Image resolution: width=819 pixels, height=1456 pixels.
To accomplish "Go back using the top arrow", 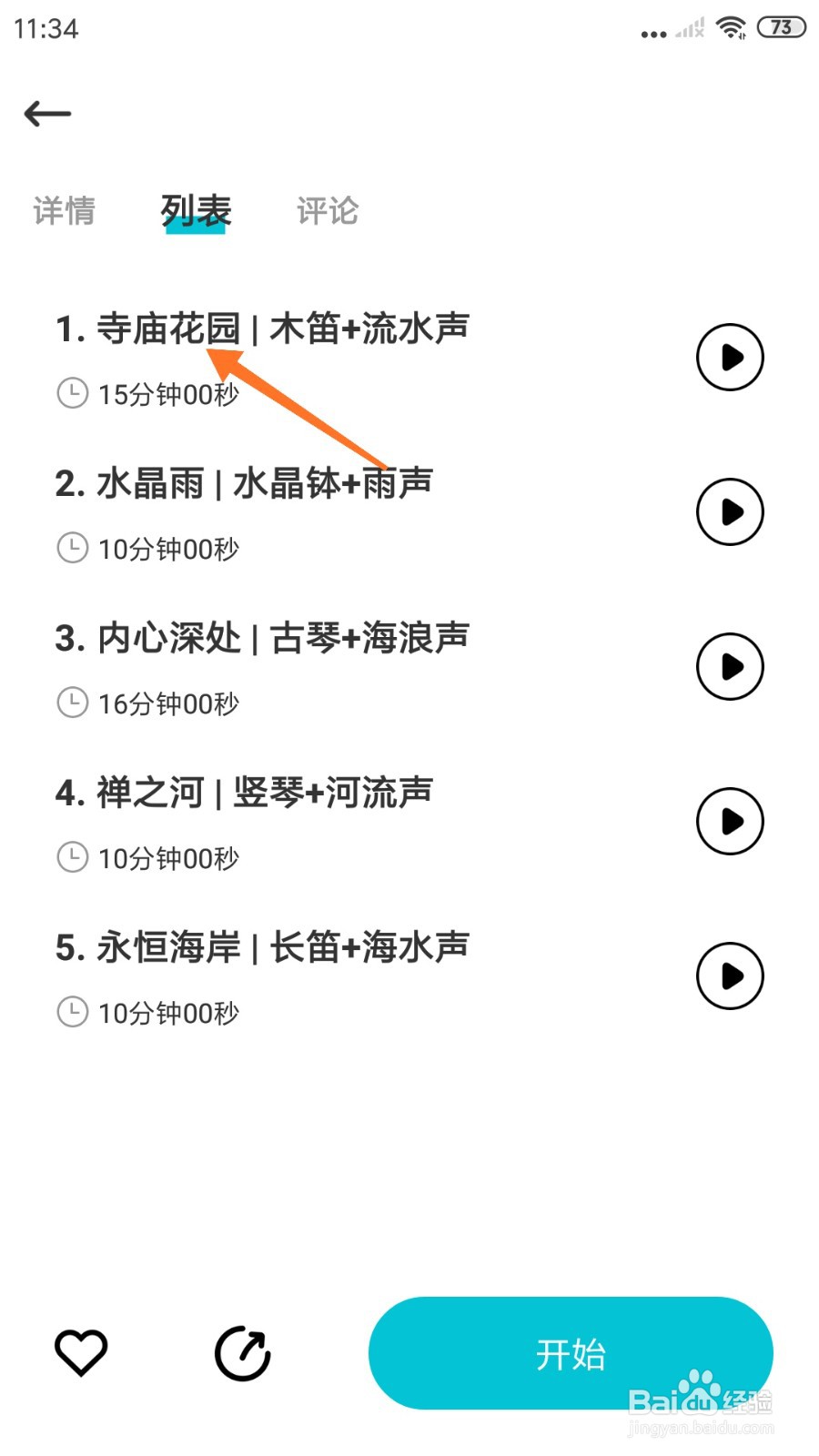I will point(47,114).
